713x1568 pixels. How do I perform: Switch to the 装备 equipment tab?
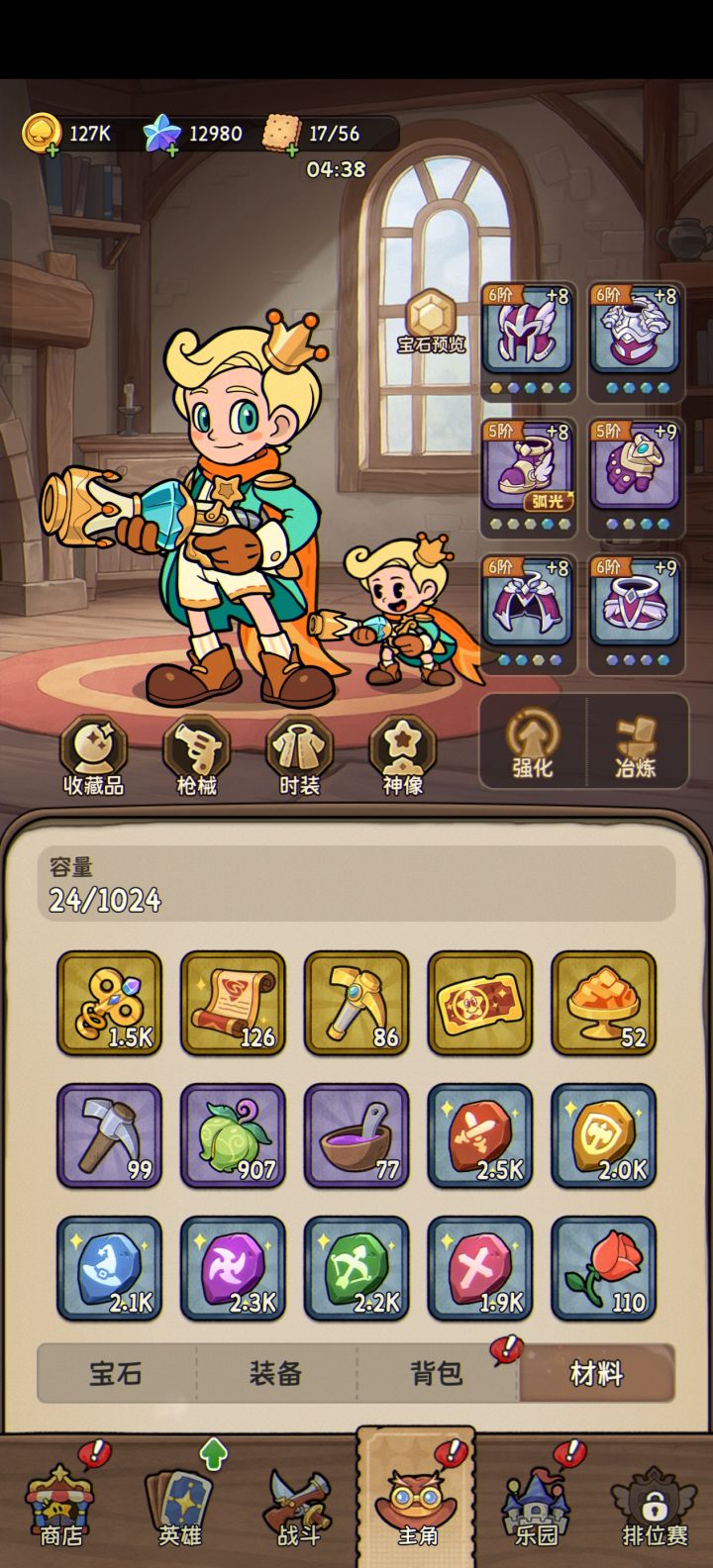pyautogui.click(x=275, y=1374)
